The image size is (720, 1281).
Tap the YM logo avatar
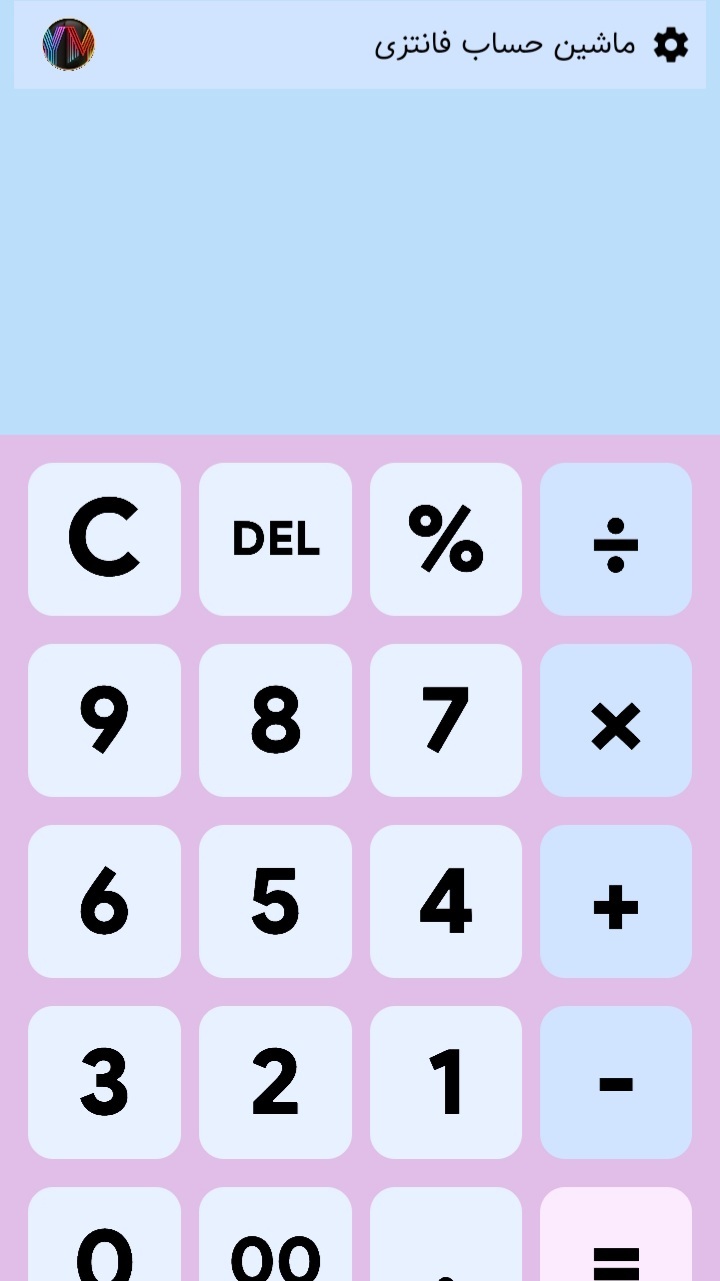point(68,45)
